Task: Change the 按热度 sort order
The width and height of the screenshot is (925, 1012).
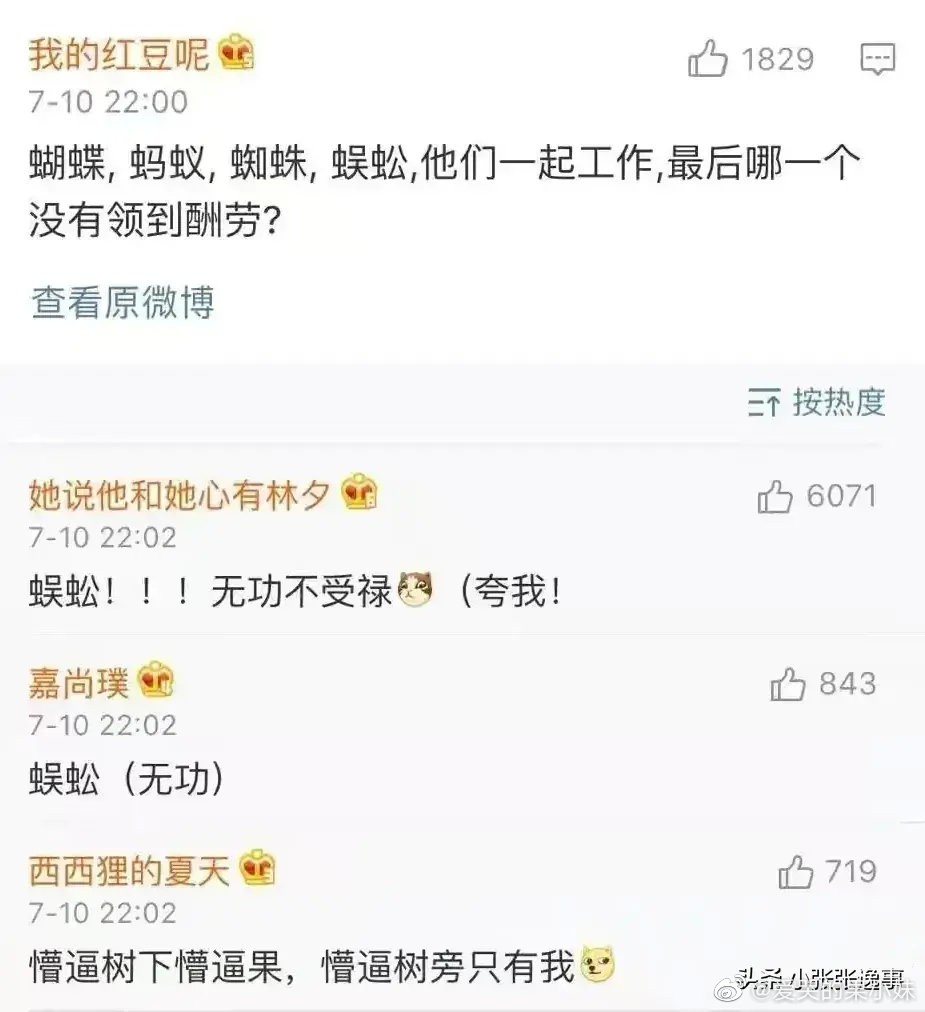Action: [816, 402]
